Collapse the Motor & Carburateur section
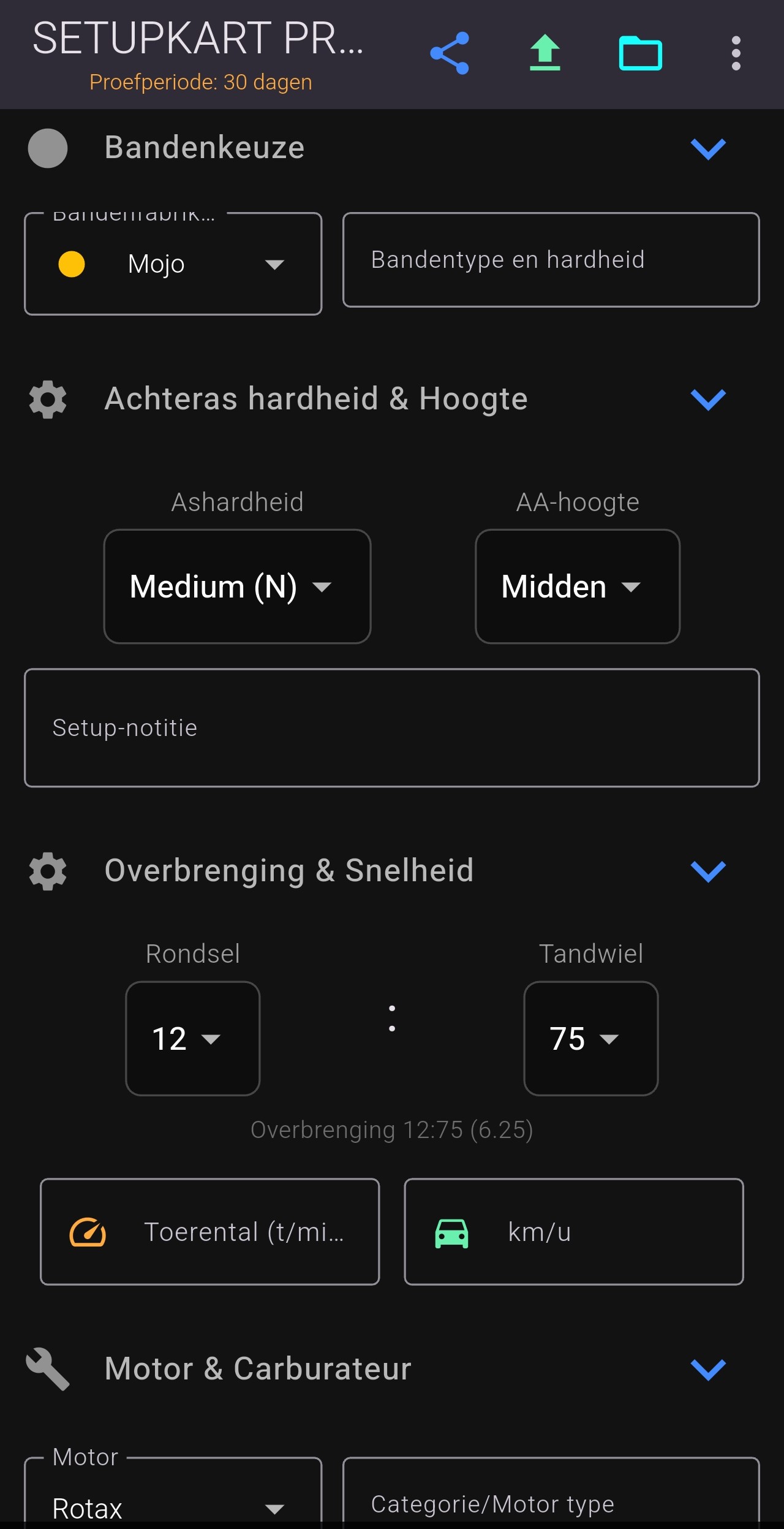The height and width of the screenshot is (1529, 784). 707,1369
